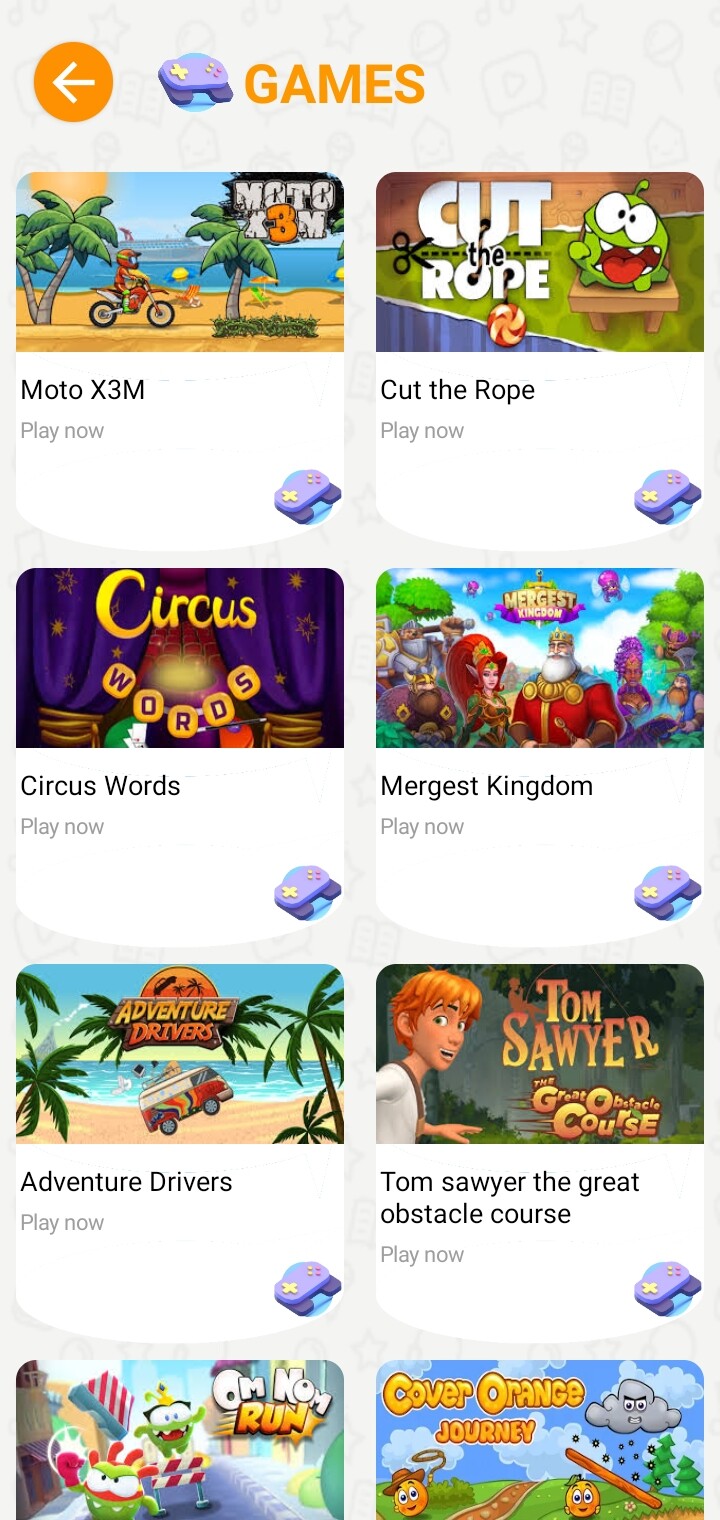720x1520 pixels.
Task: Go back using the orange arrow
Action: pyautogui.click(x=73, y=82)
